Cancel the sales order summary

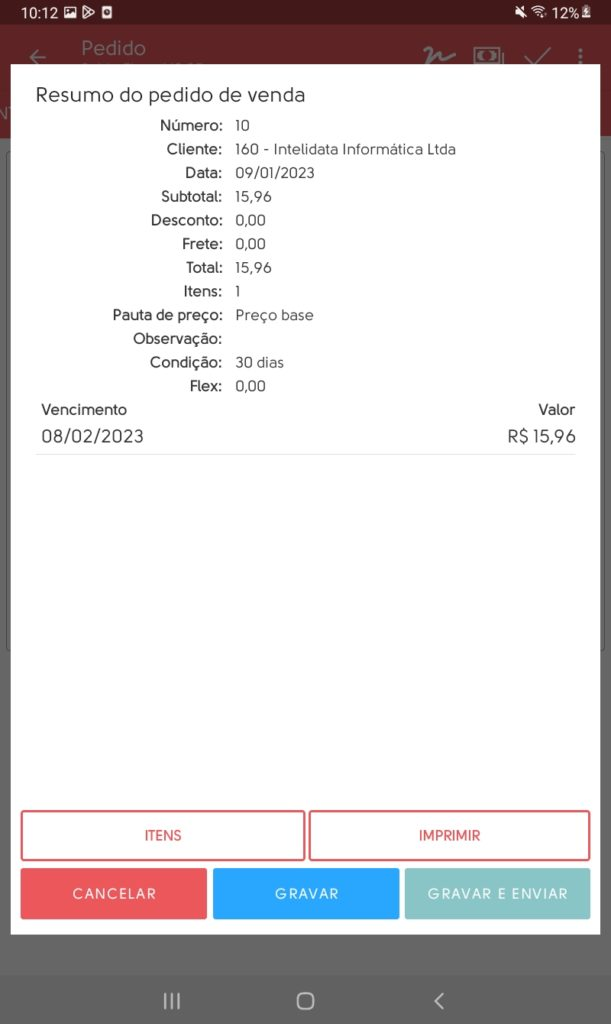(114, 893)
